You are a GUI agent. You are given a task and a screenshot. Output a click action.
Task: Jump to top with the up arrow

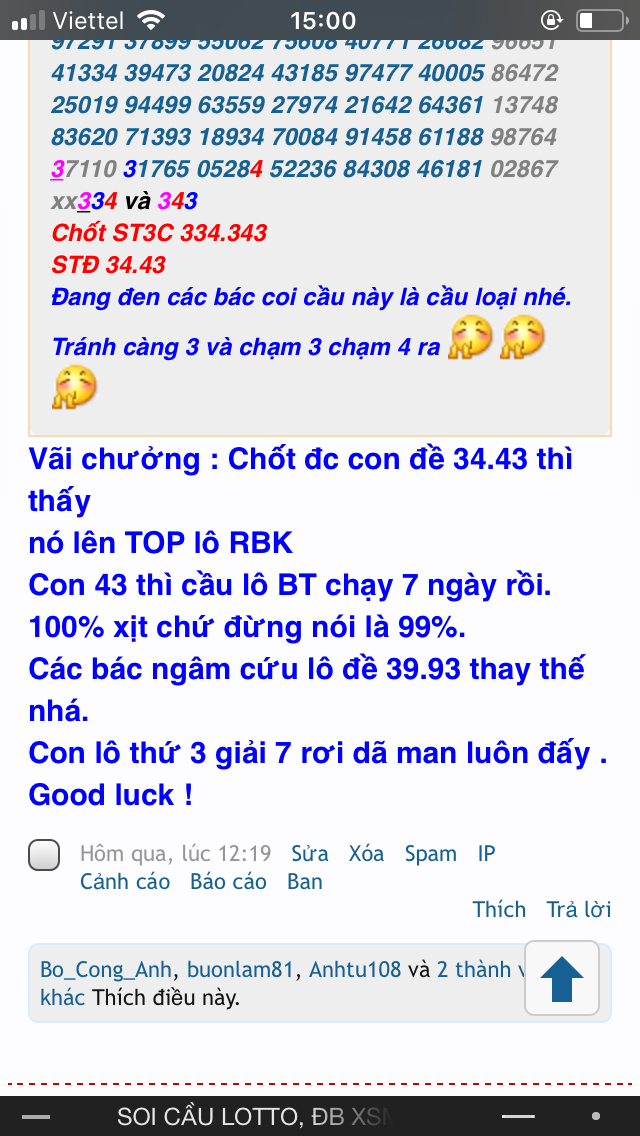562,978
